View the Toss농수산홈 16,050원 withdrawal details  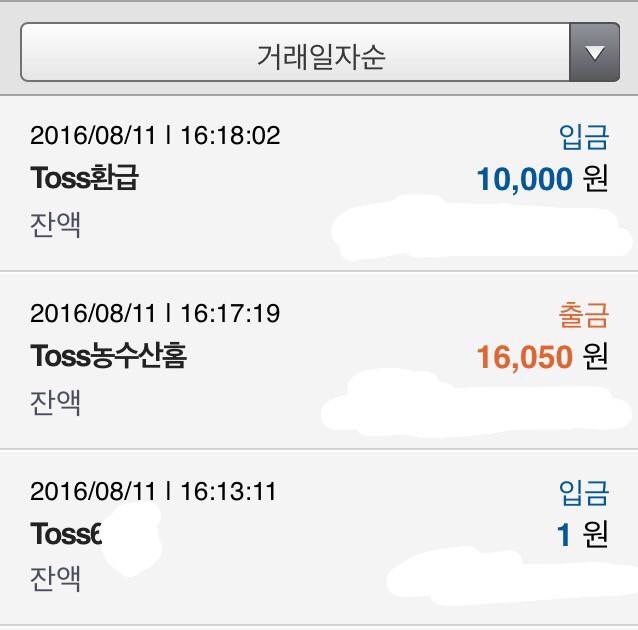319,359
